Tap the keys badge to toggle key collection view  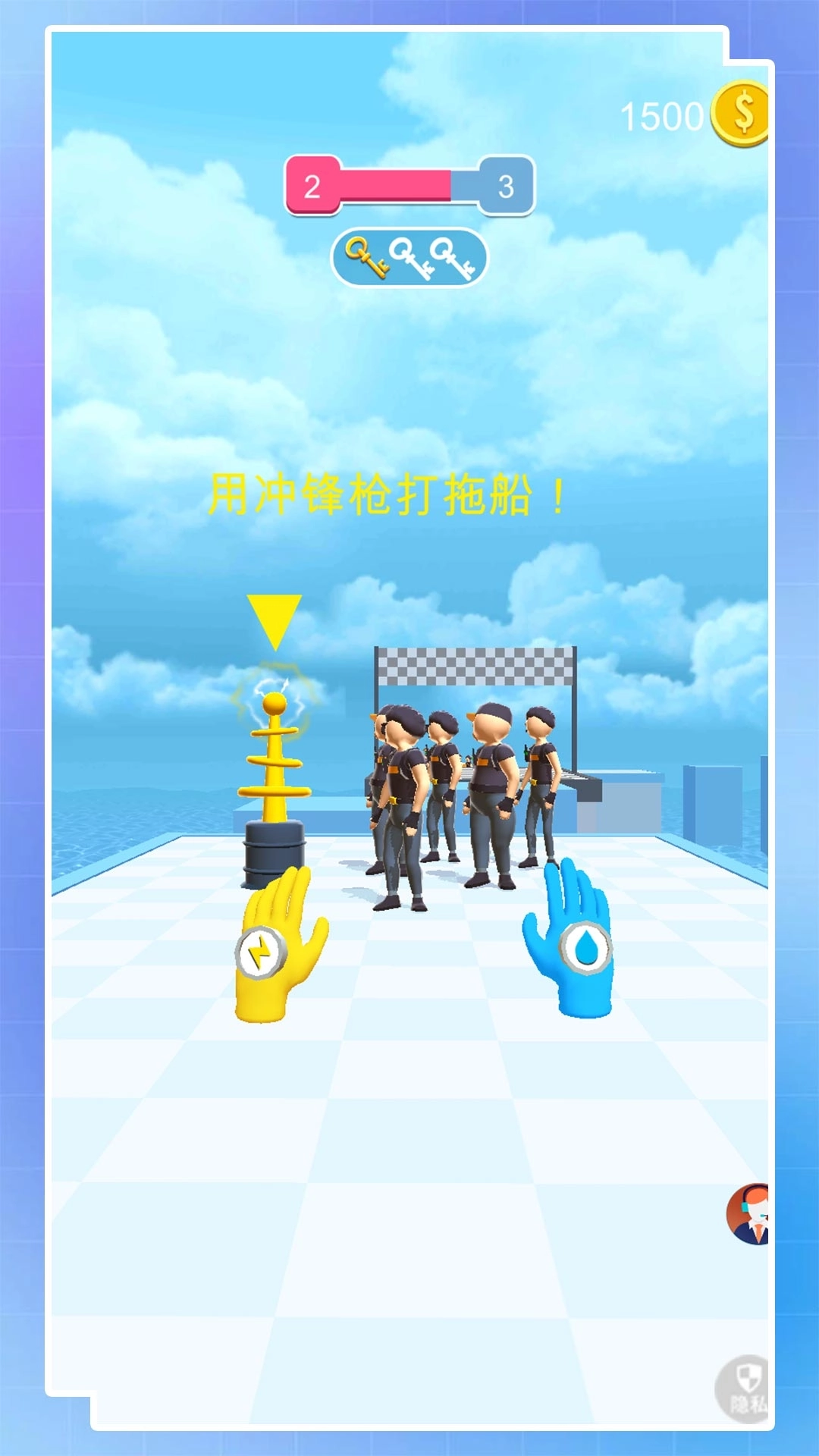coord(409,258)
